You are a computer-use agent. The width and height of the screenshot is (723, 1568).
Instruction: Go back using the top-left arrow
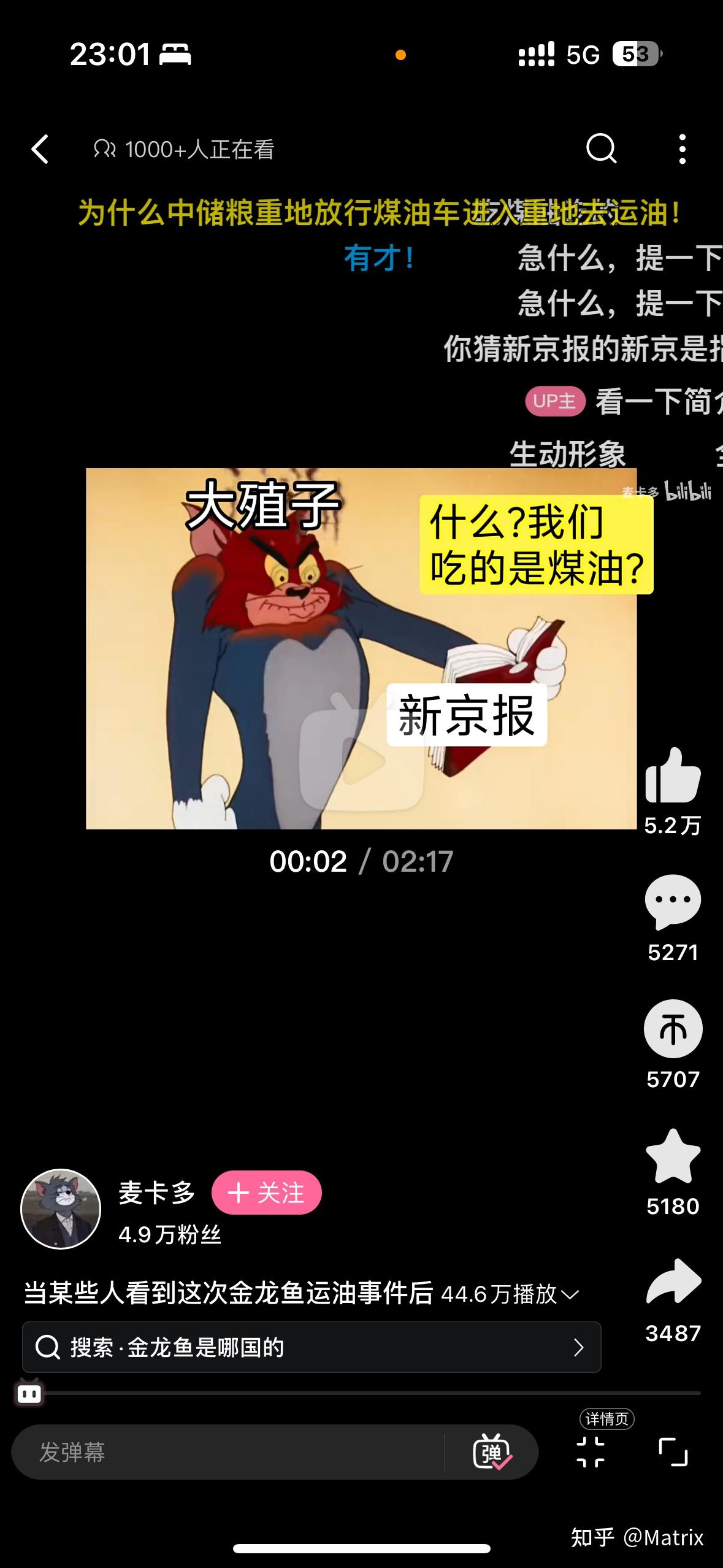40,149
